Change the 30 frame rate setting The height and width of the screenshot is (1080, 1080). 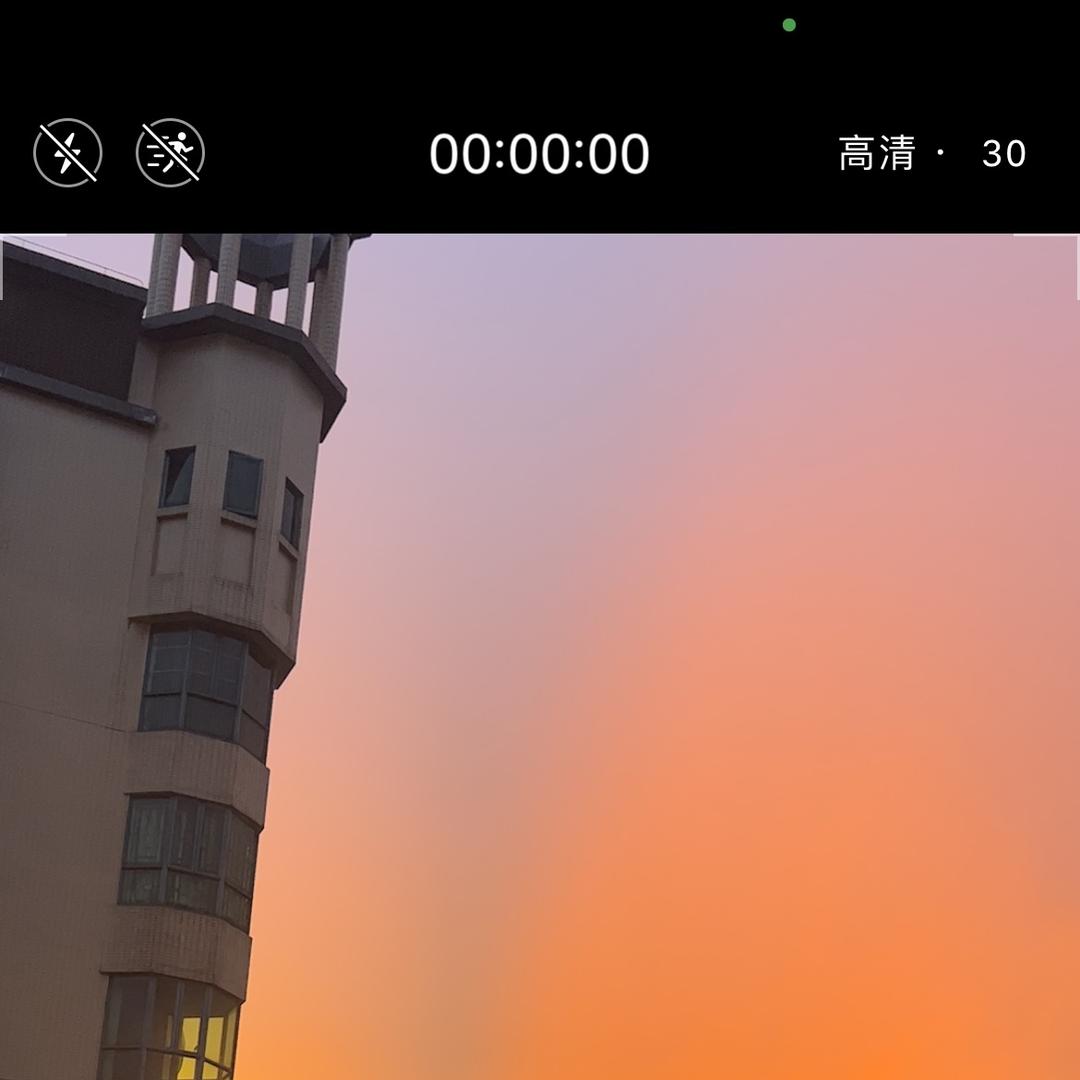(1004, 154)
